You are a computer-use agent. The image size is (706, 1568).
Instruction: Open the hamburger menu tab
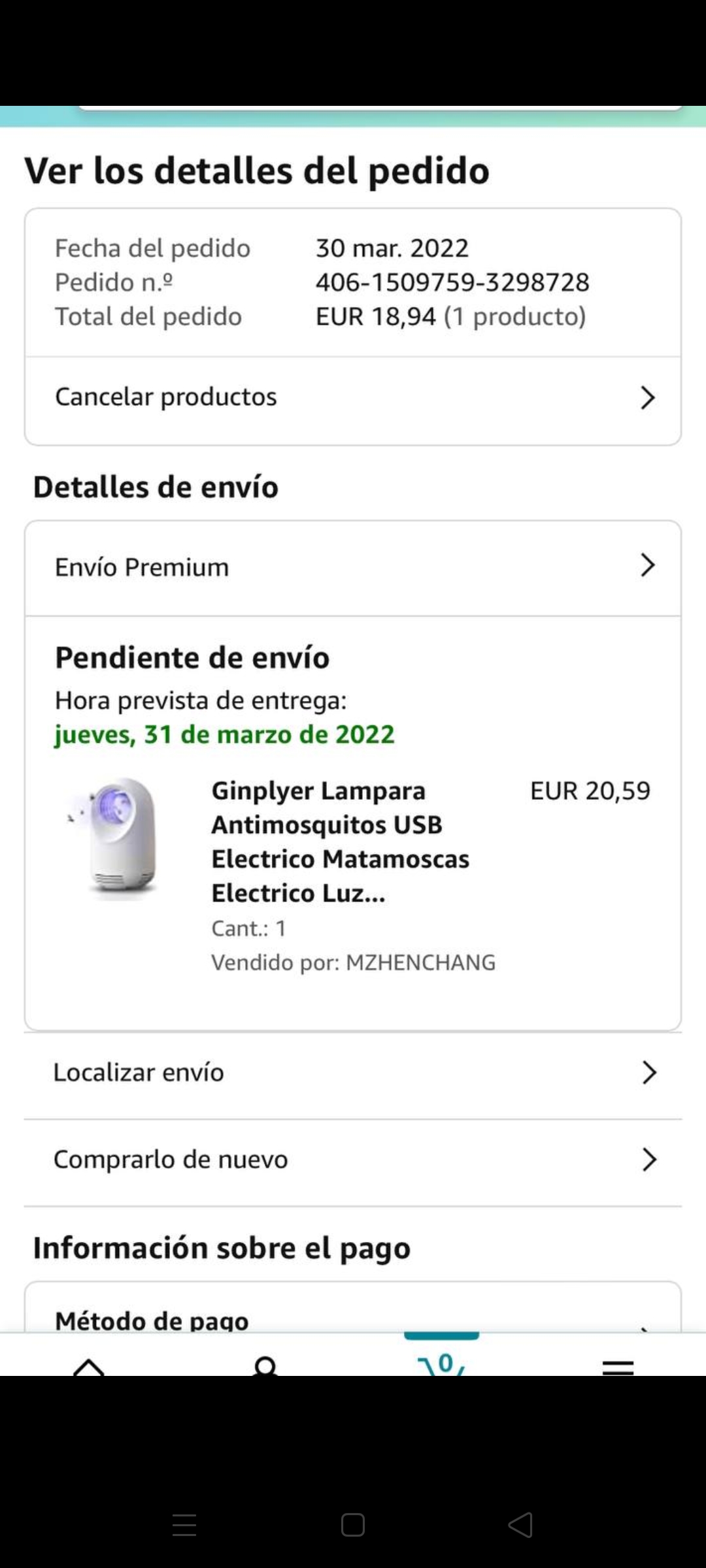pos(618,1365)
